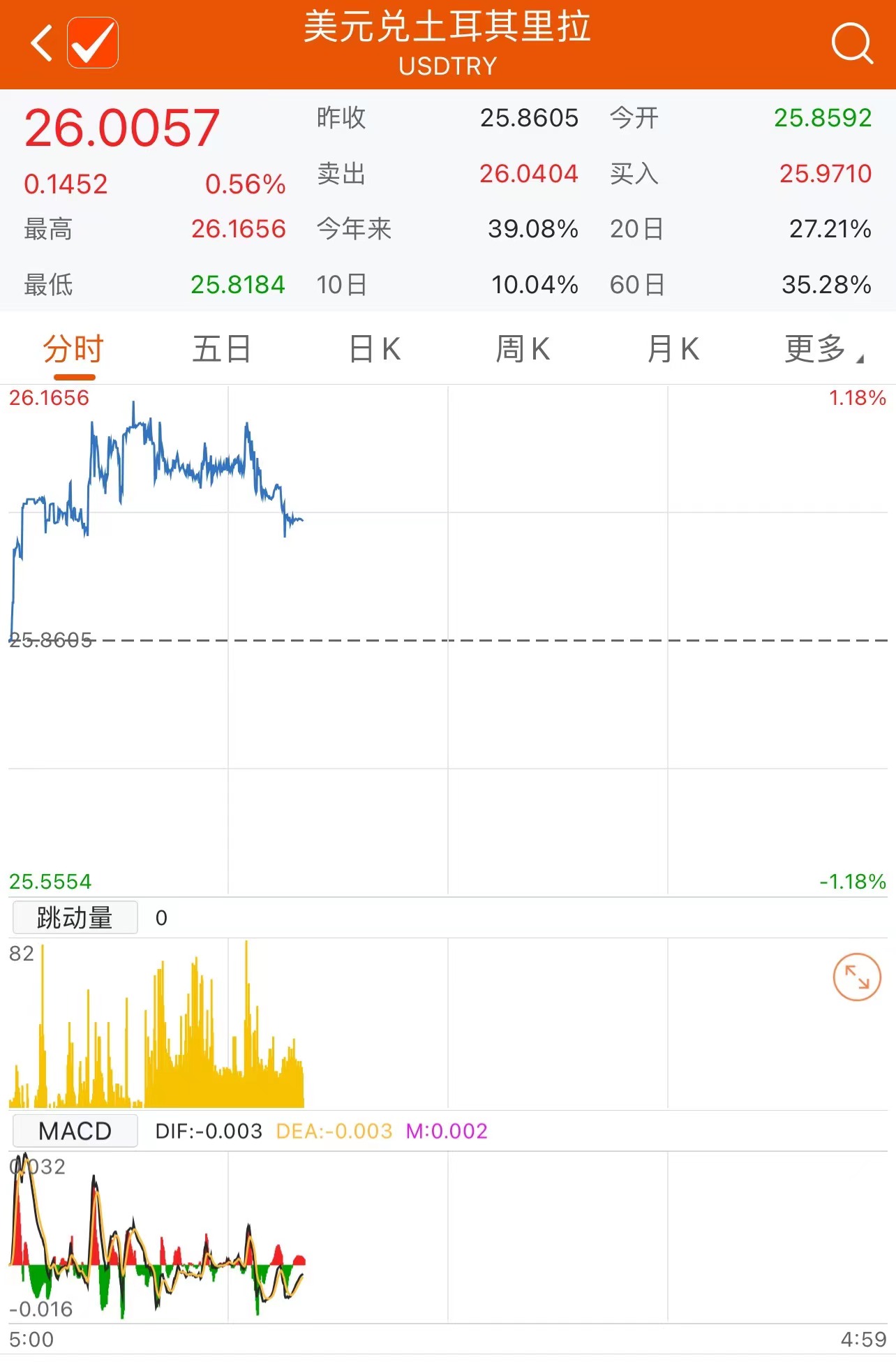Change the 跳动量 indicator
This screenshot has height=1369, width=896.
click(75, 918)
